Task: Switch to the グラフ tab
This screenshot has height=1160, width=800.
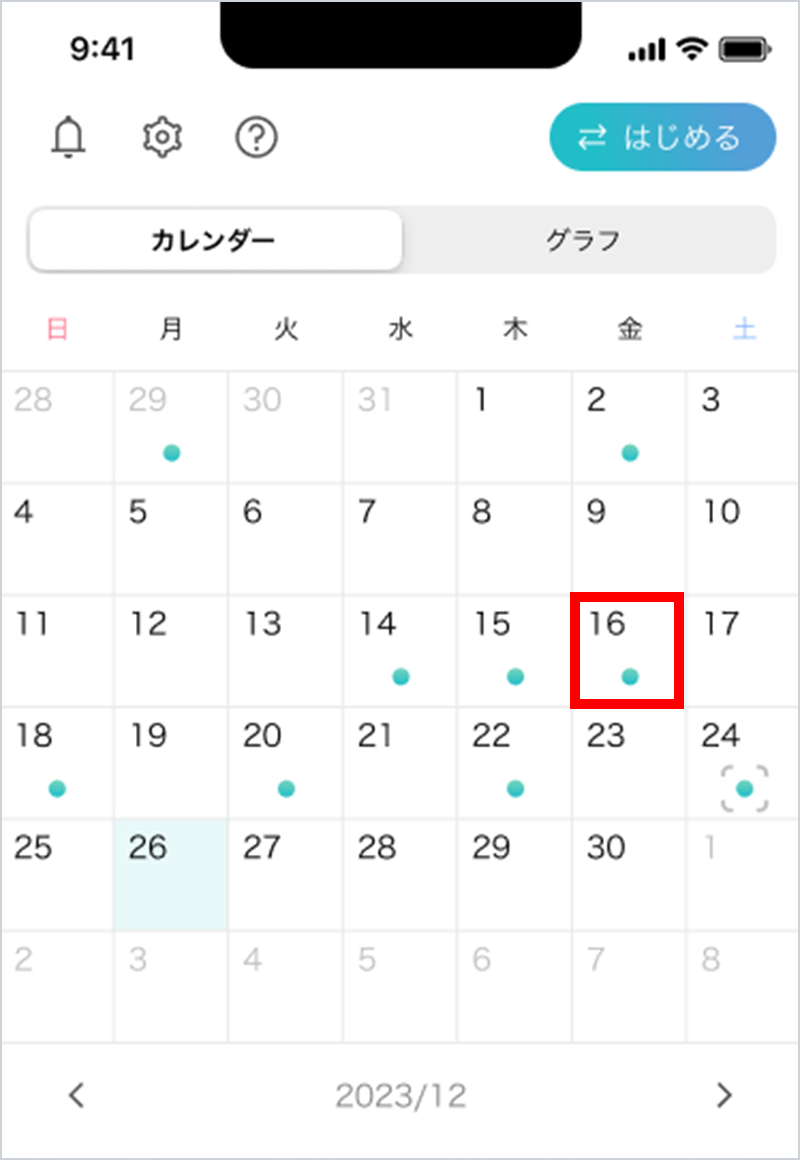Action: [587, 240]
